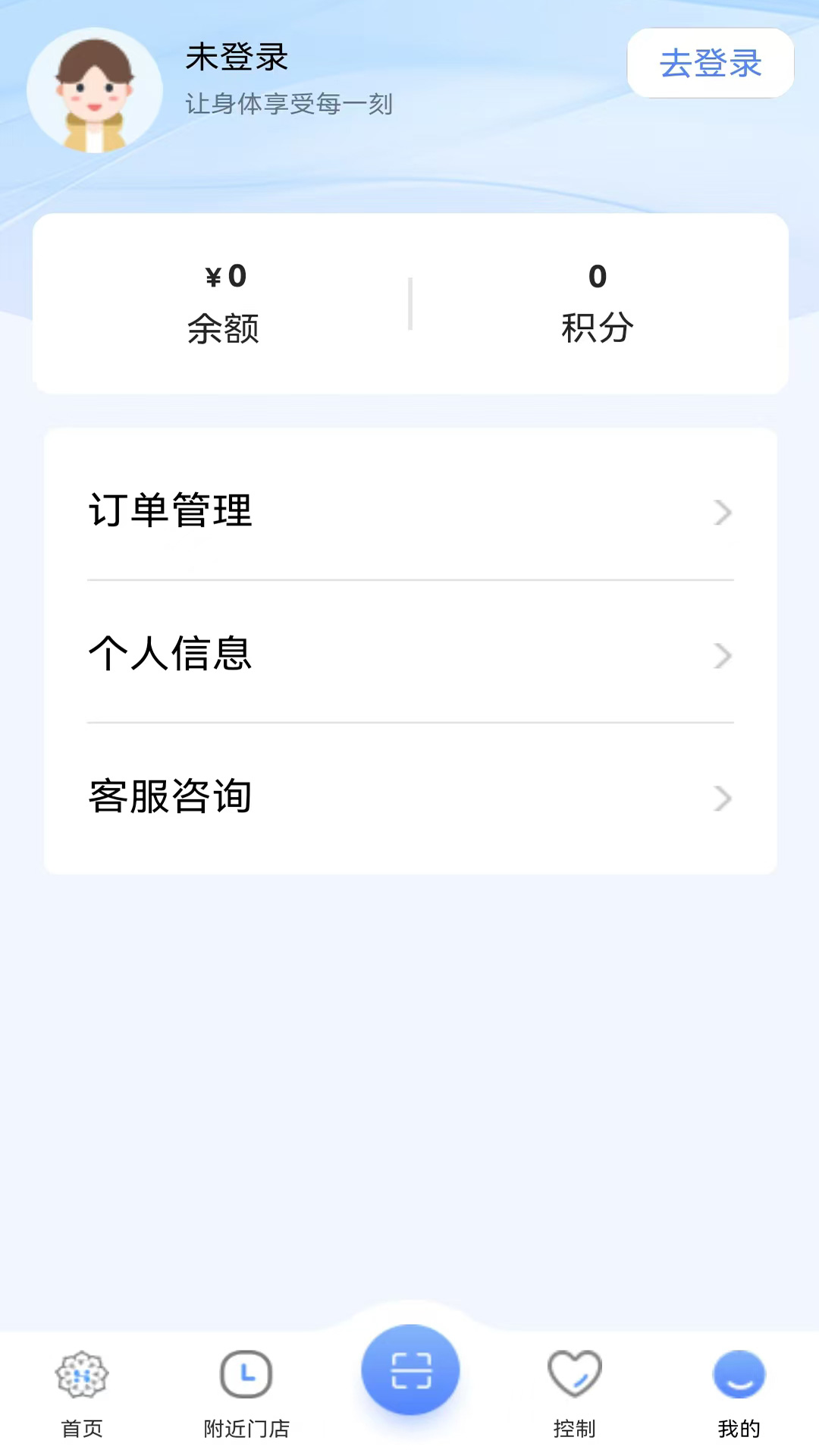Open the profile avatar

[x=95, y=91]
